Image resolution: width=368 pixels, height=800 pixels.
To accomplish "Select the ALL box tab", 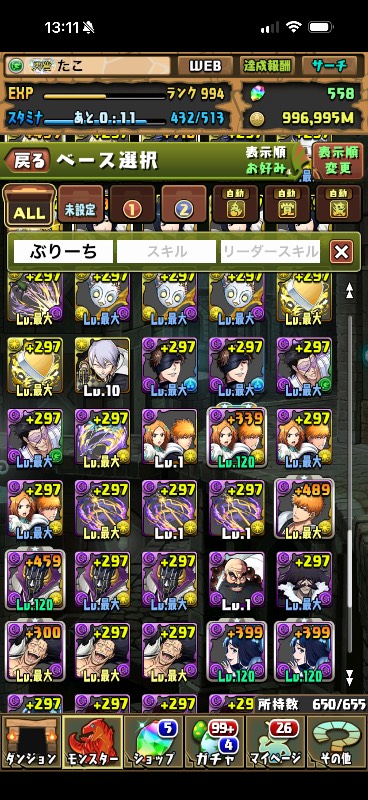I will click(29, 206).
